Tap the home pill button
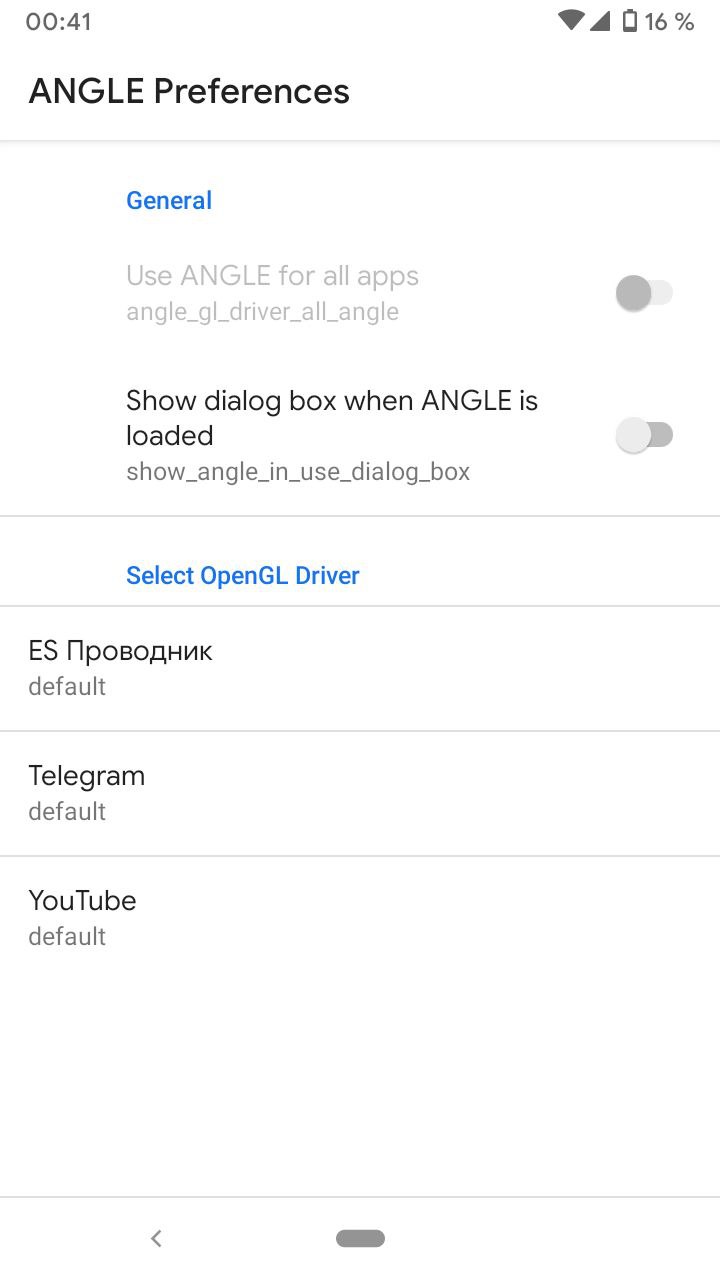Viewport: 720px width, 1280px height. pos(360,1238)
